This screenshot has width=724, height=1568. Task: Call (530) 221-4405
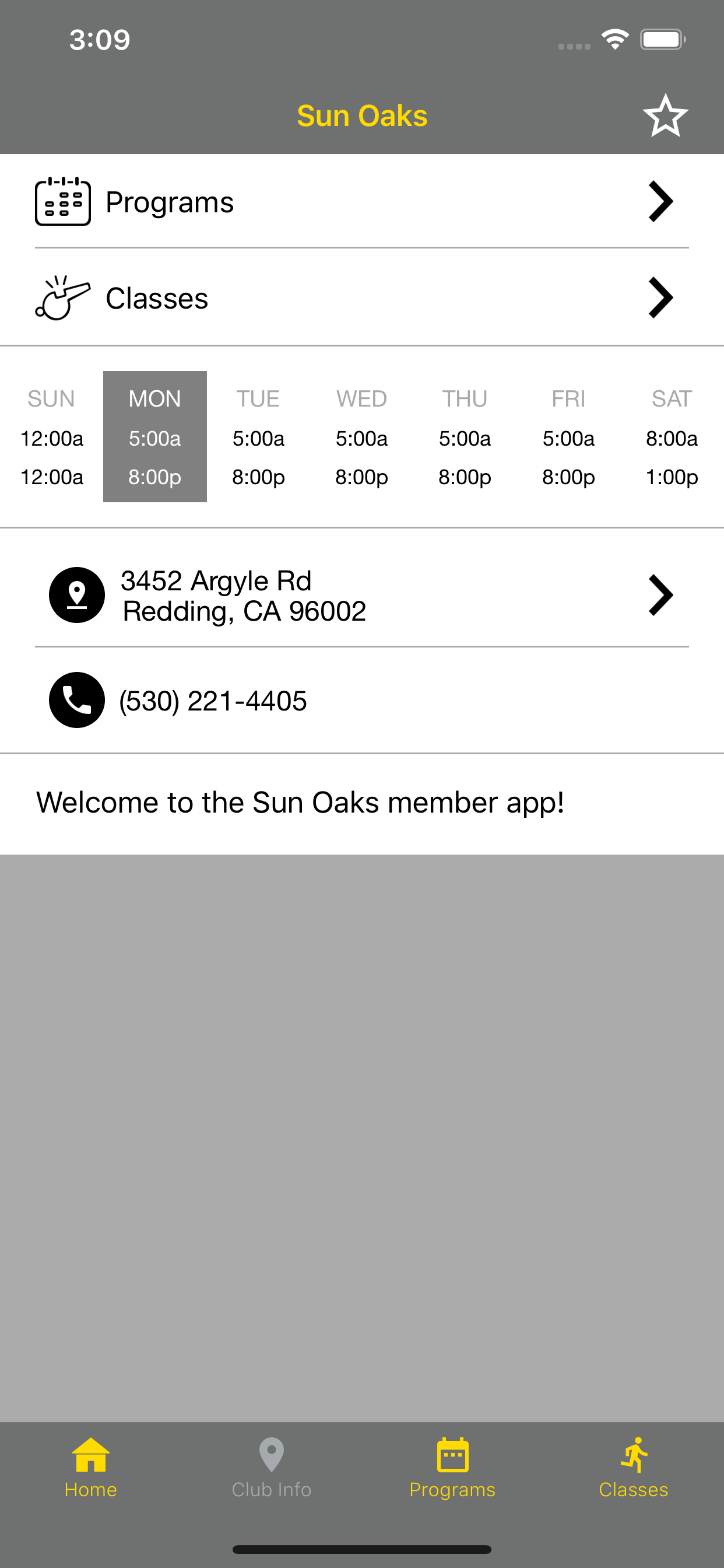362,700
